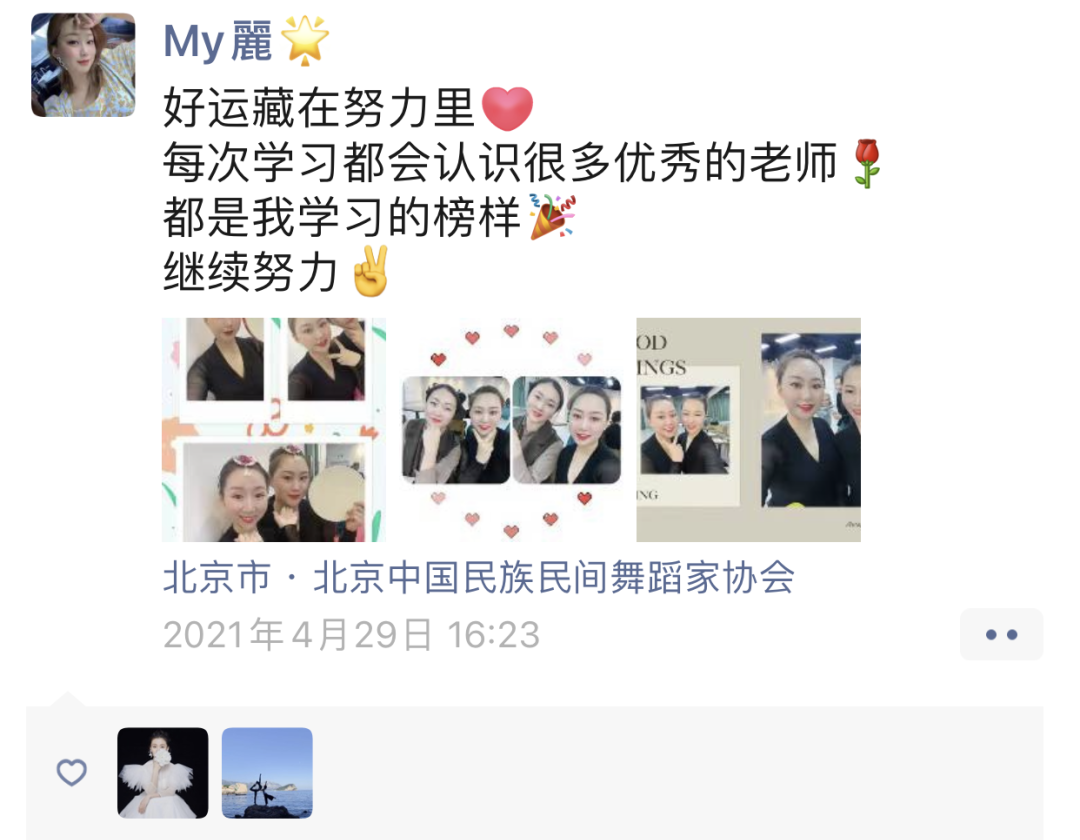This screenshot has width=1080, height=840.
Task: Open the middle photo with heart frame
Action: (511, 430)
